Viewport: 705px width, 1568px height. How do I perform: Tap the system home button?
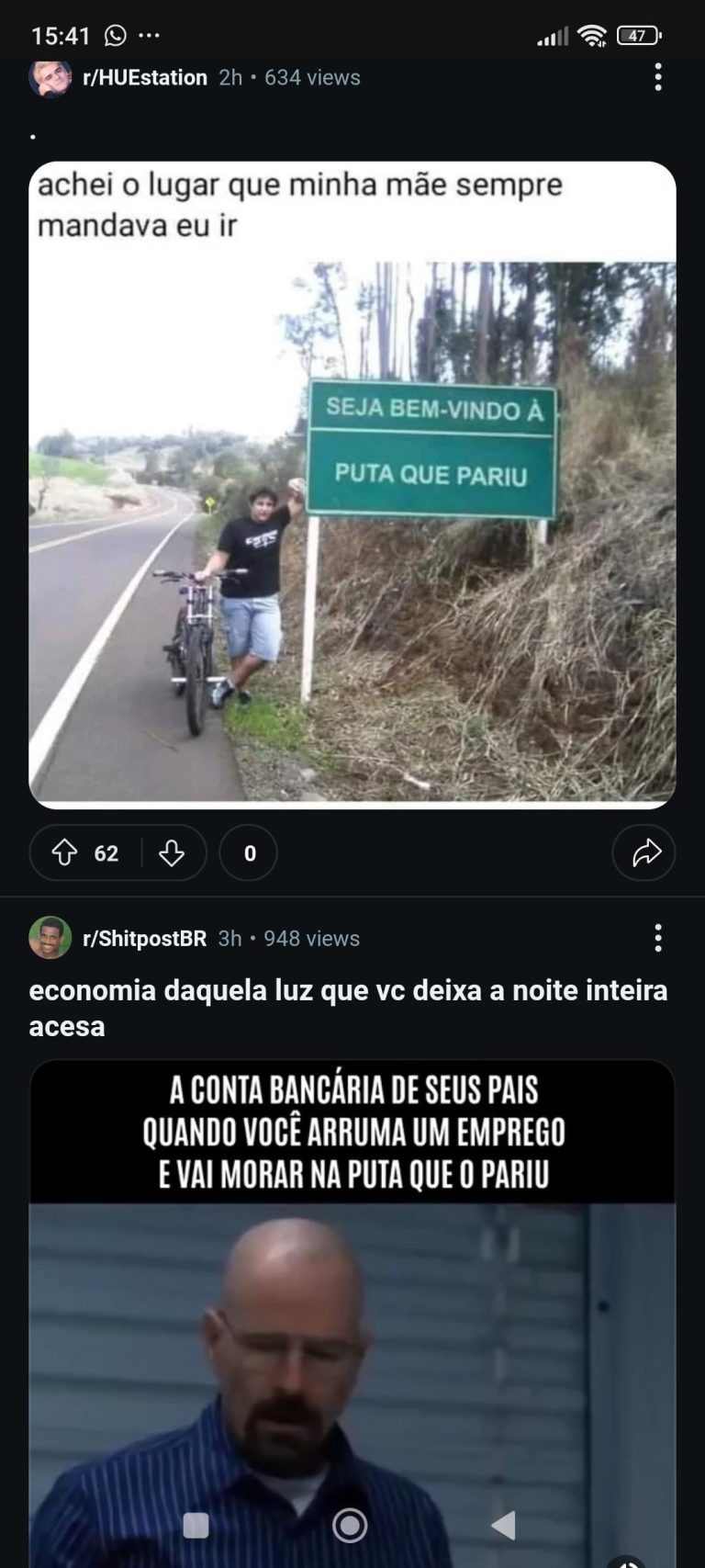[350, 1525]
